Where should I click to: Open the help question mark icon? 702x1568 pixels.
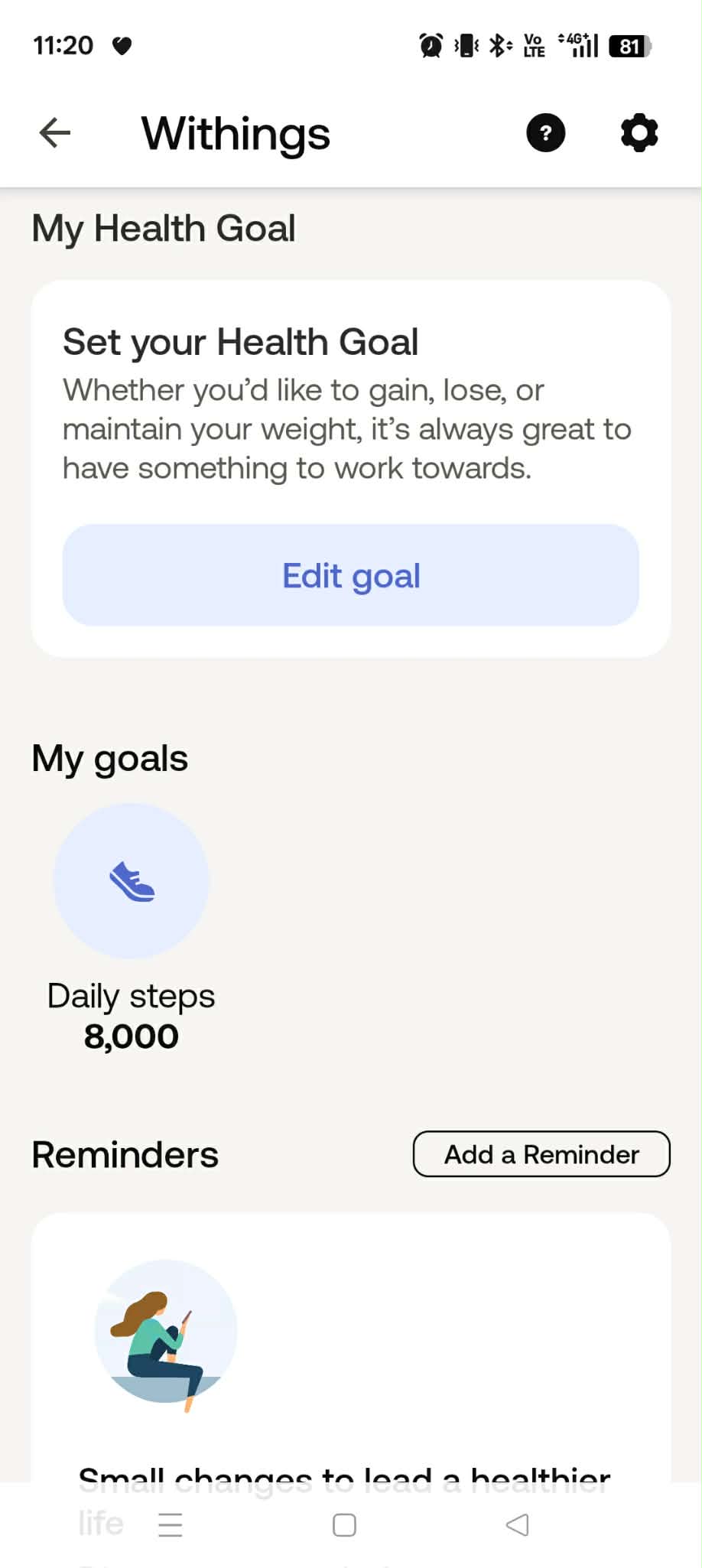click(x=545, y=133)
